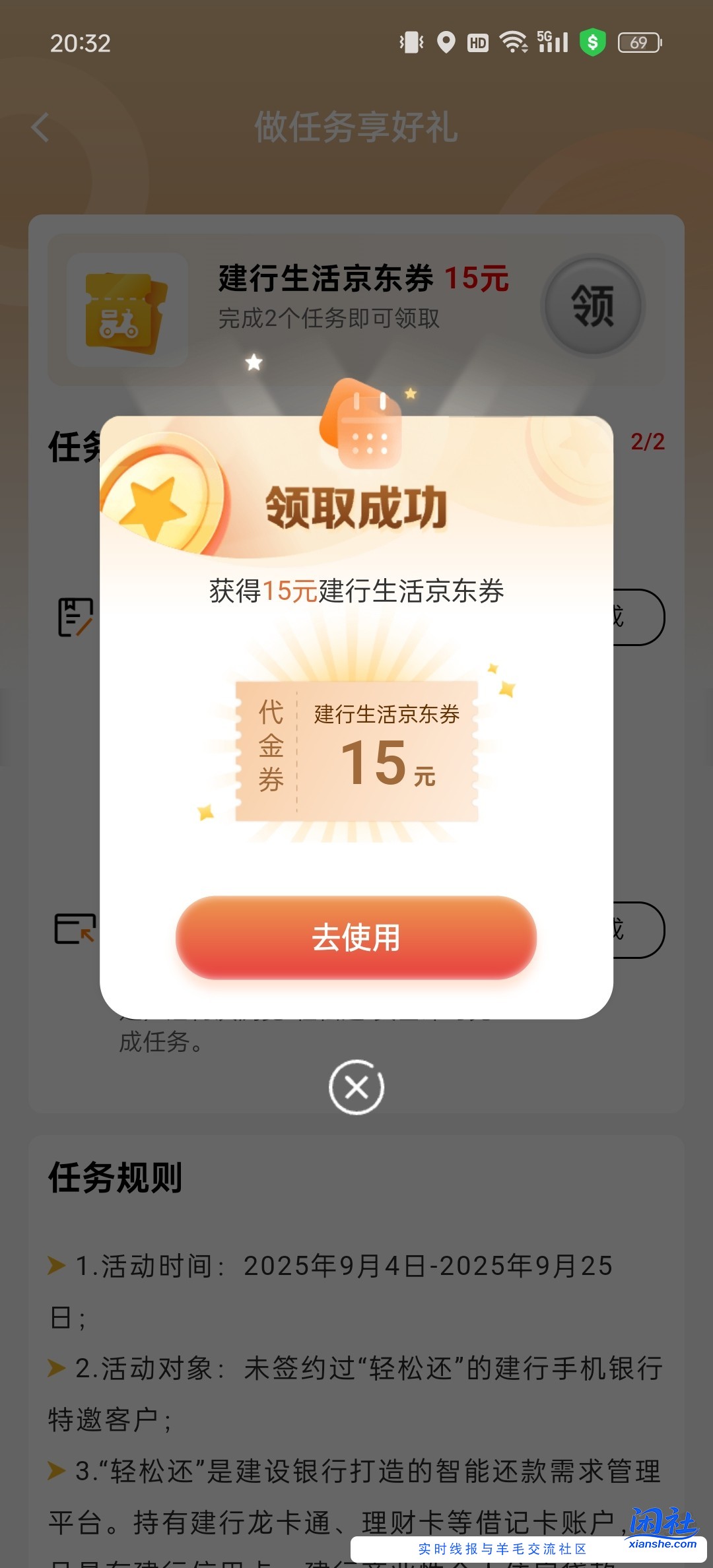
Task: Tap the 5G signal indicator
Action: (x=552, y=42)
